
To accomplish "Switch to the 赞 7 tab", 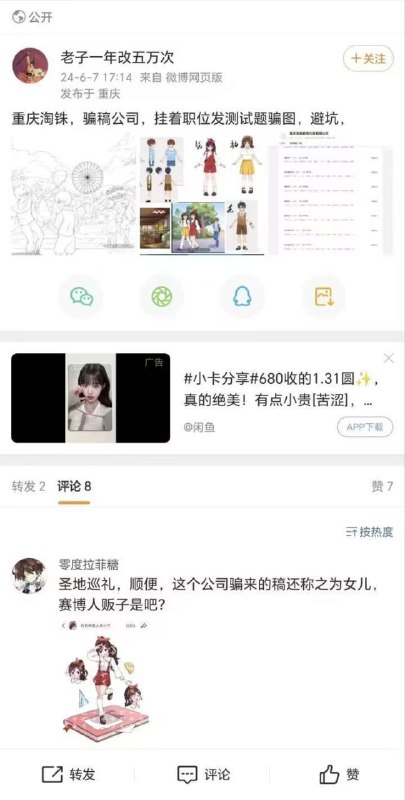I will (x=382, y=486).
